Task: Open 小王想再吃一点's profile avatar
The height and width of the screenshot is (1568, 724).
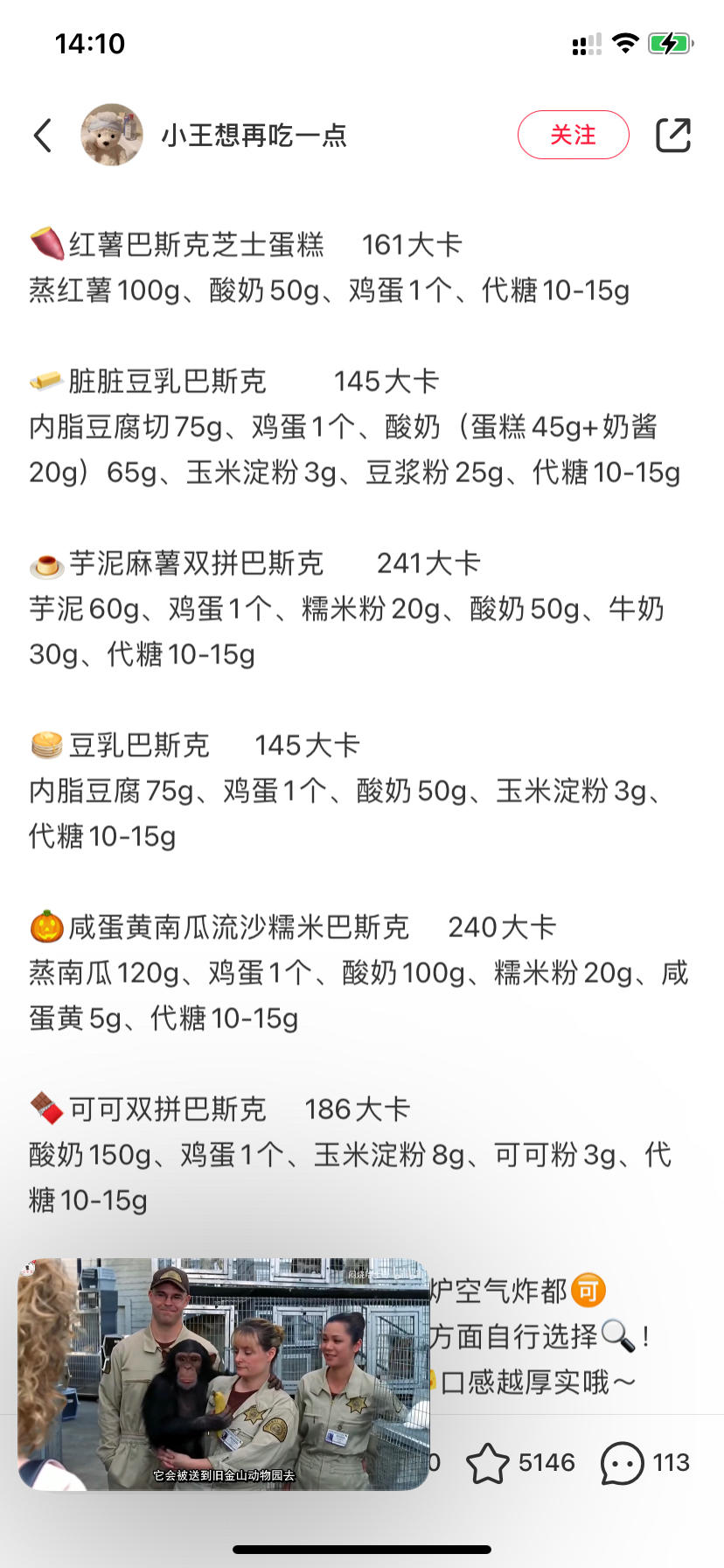Action: (112, 135)
